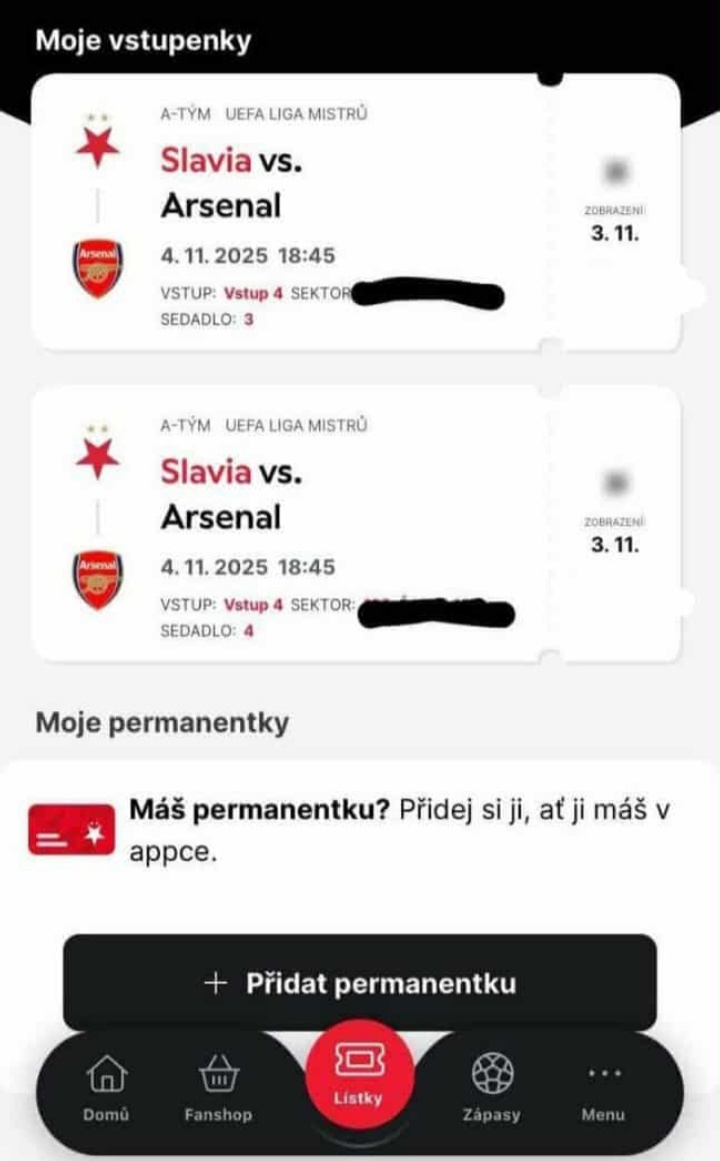Open the Slavia vs. Arsenal ticket for seat 4
The height and width of the screenshot is (1161, 720).
330,522
